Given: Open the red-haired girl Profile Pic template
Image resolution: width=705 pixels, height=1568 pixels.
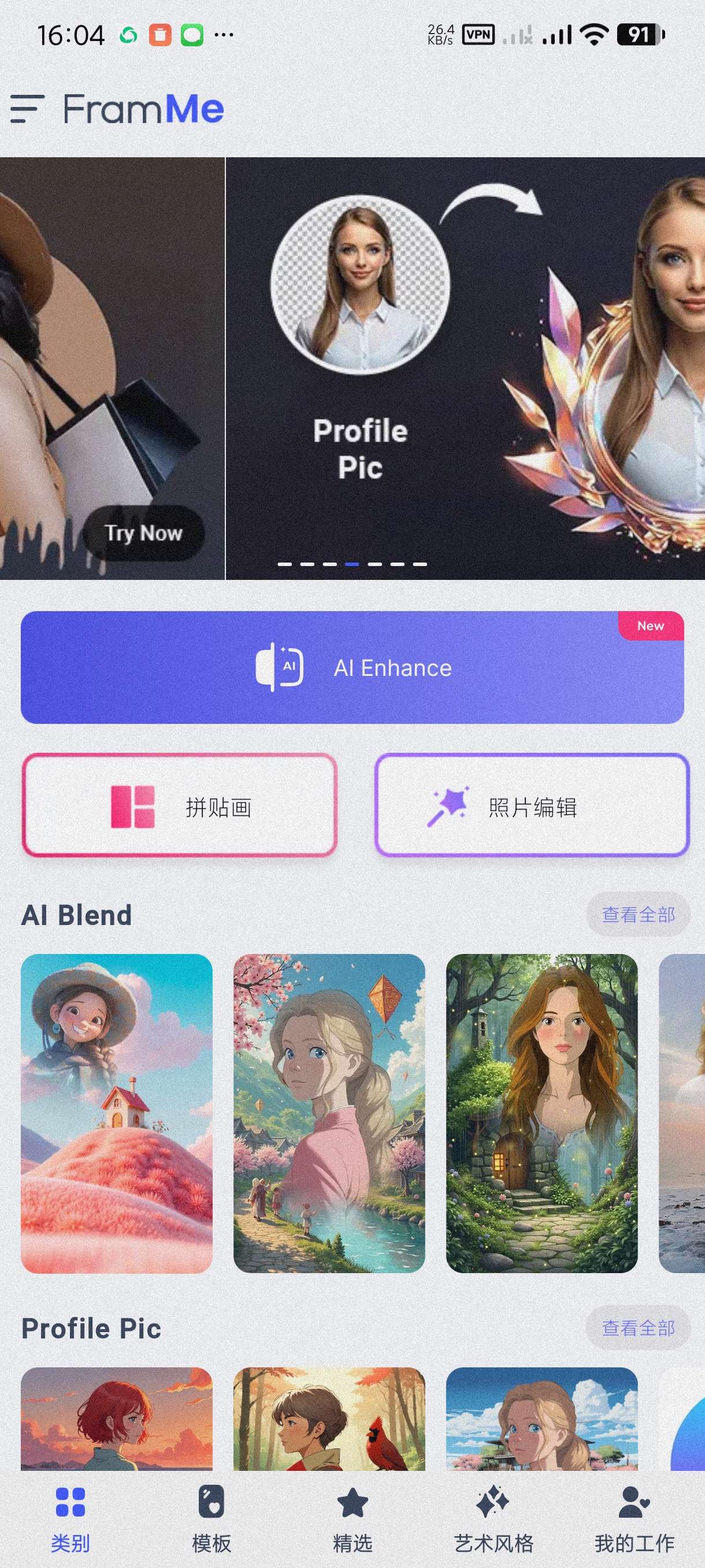Looking at the screenshot, I should [116, 1418].
